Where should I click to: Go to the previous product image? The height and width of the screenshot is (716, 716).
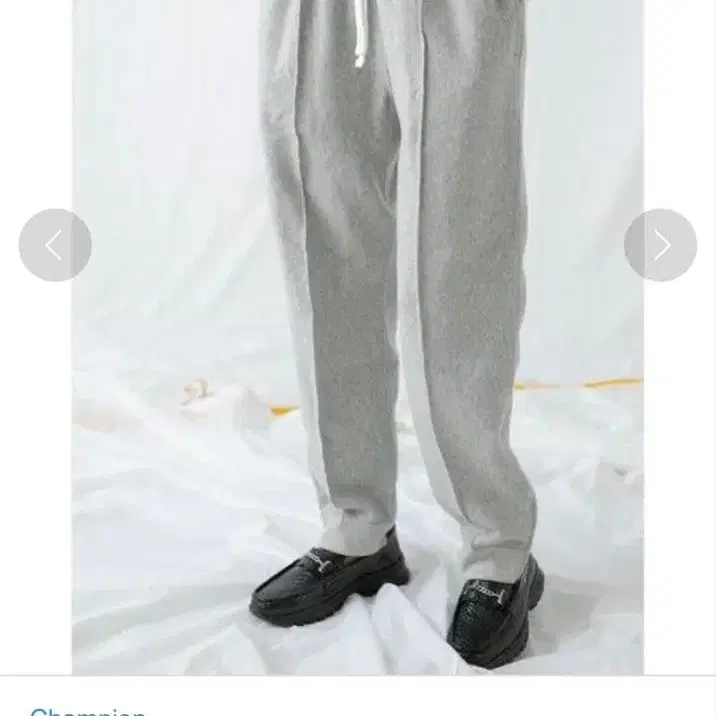point(55,245)
